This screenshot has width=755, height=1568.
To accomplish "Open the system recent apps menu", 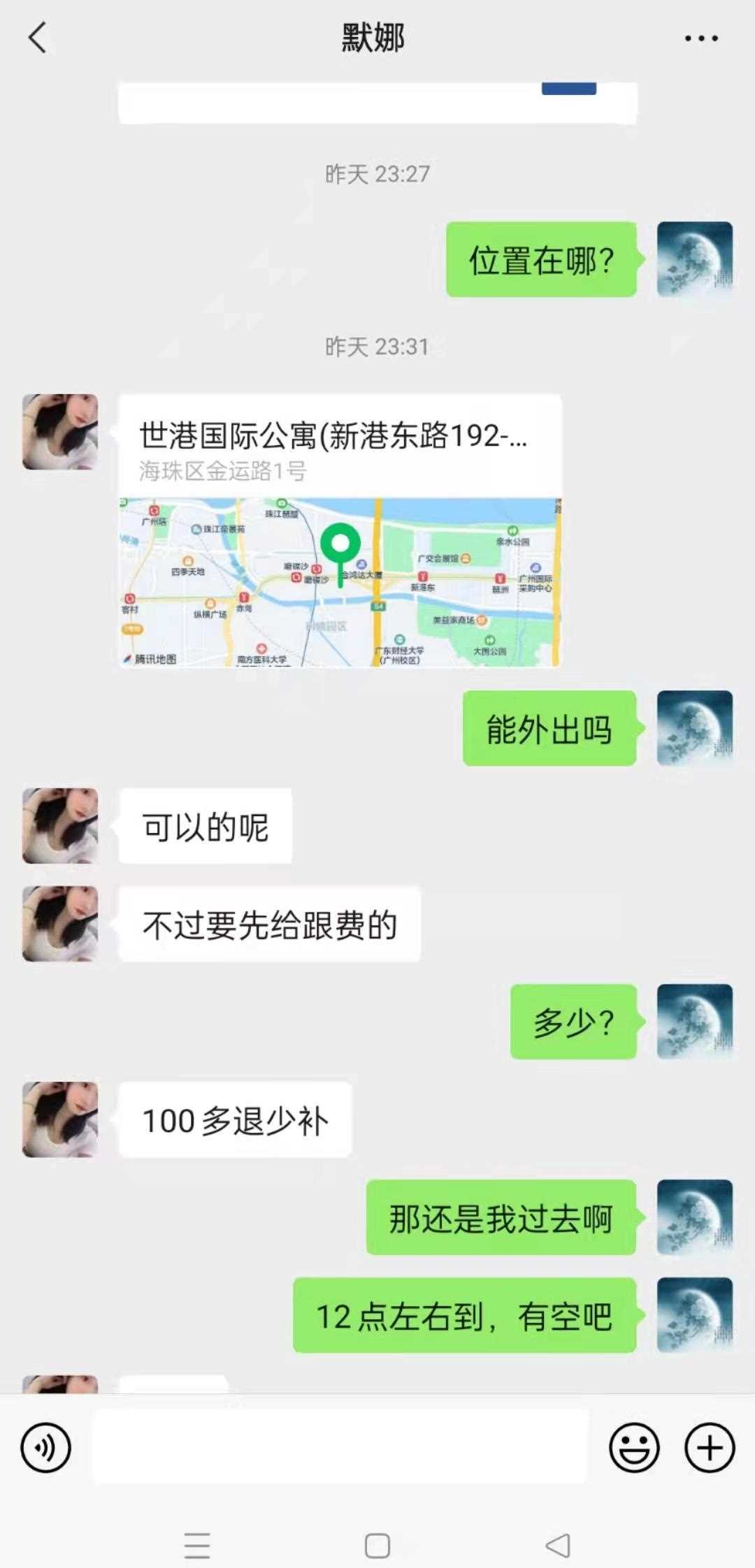I will pyautogui.click(x=197, y=1545).
